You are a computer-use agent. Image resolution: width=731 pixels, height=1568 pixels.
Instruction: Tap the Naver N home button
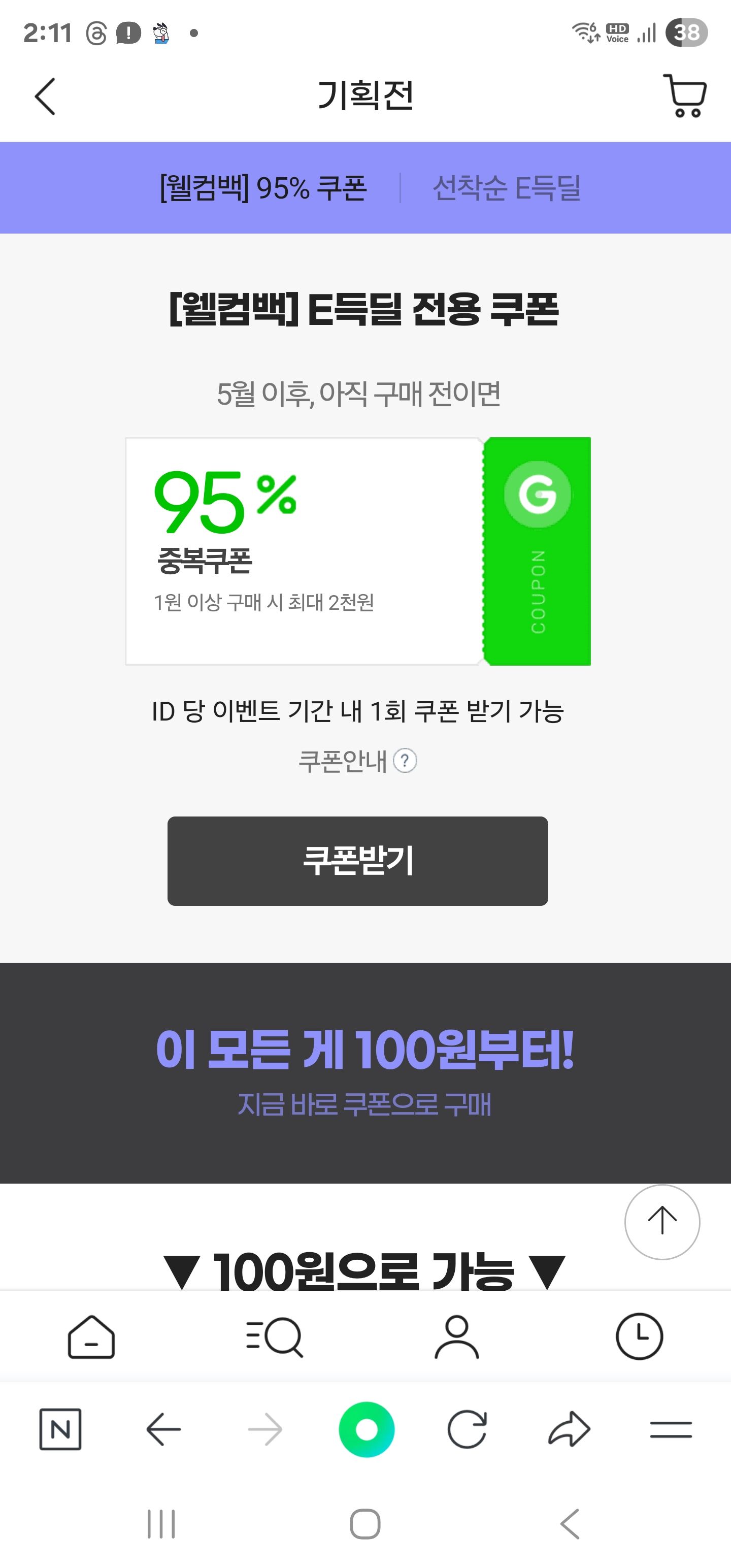click(60, 1429)
